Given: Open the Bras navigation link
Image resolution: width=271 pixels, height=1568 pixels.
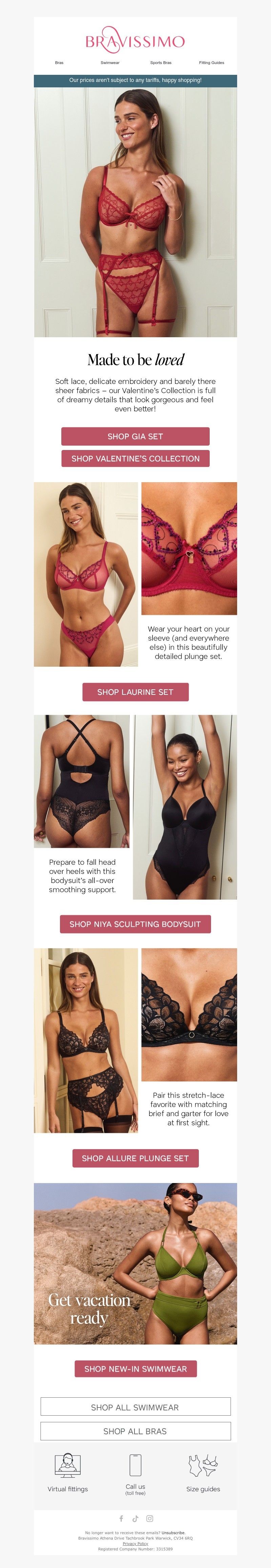Looking at the screenshot, I should 59,63.
